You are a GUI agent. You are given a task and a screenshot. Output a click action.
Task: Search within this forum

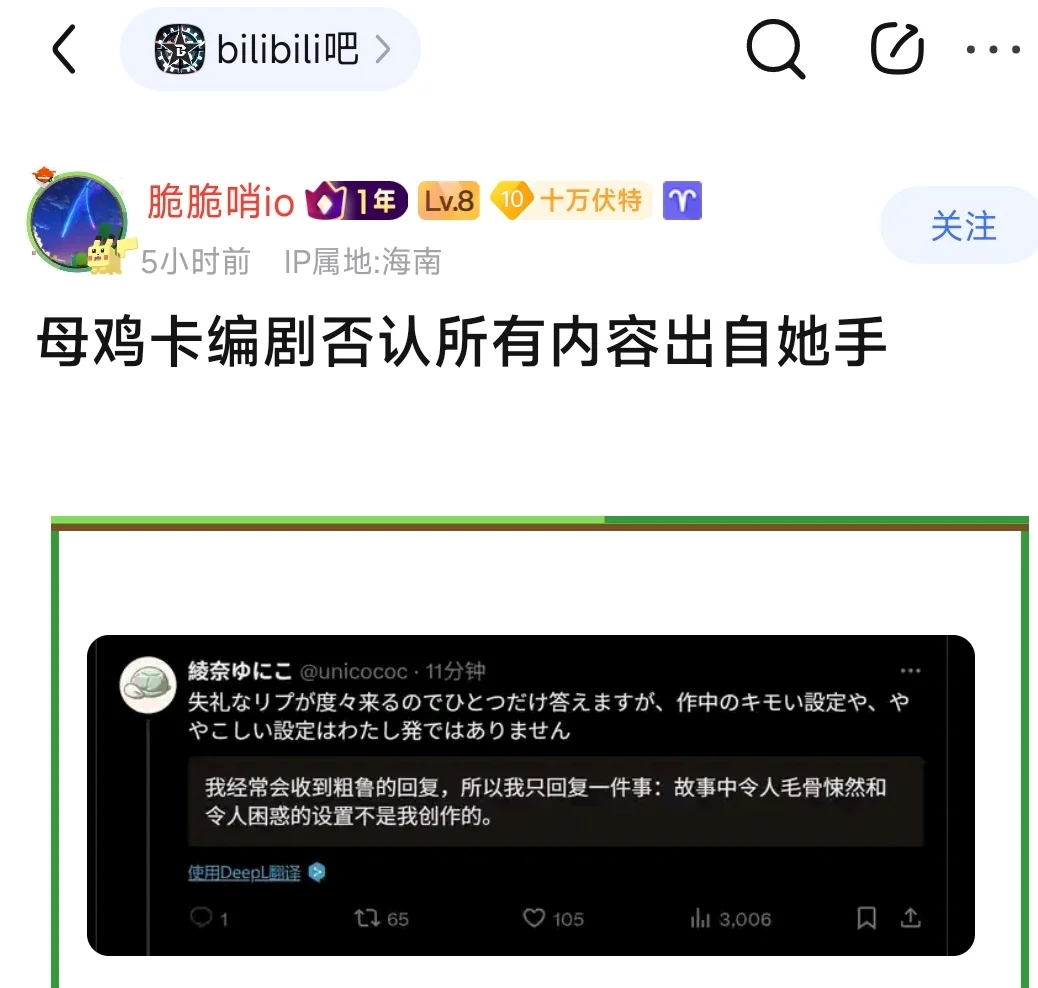(776, 49)
